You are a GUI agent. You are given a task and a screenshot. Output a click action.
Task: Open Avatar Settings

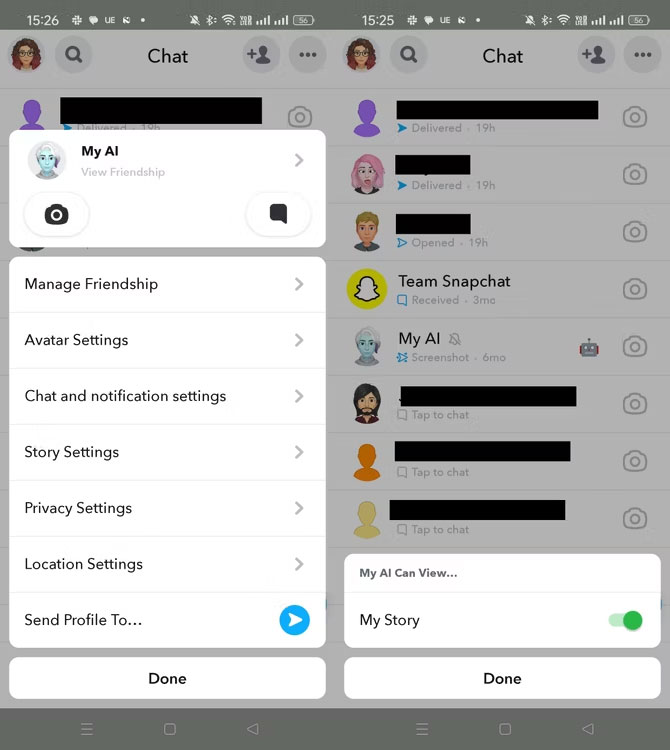coord(167,340)
